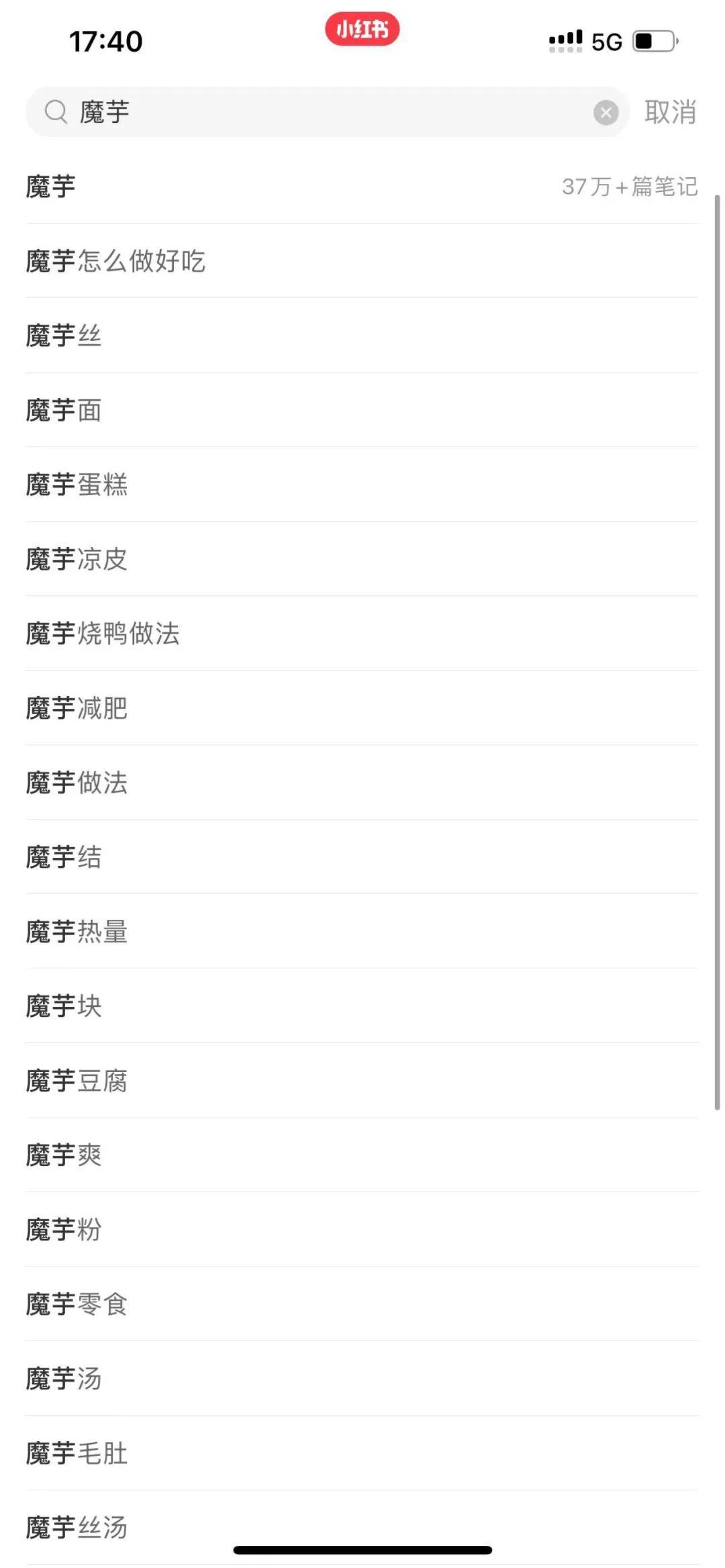Image resolution: width=725 pixels, height=1568 pixels.
Task: Open the 魔芋粉 suggestion
Action: click(362, 1230)
